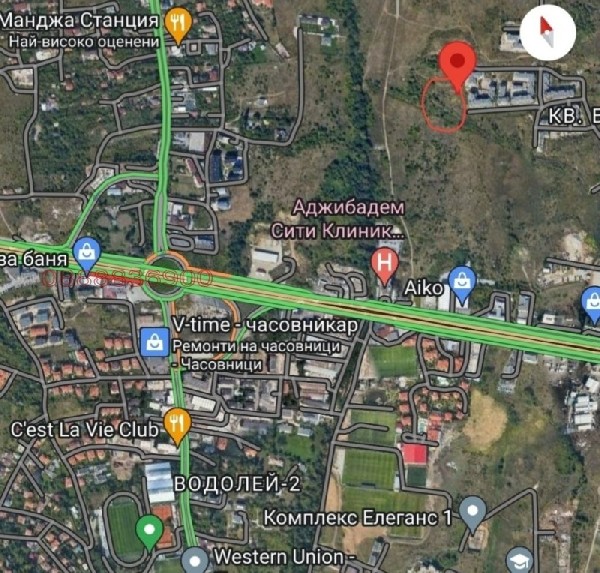Open the Aiko shop marker
600x573 pixels.
(x=461, y=283)
